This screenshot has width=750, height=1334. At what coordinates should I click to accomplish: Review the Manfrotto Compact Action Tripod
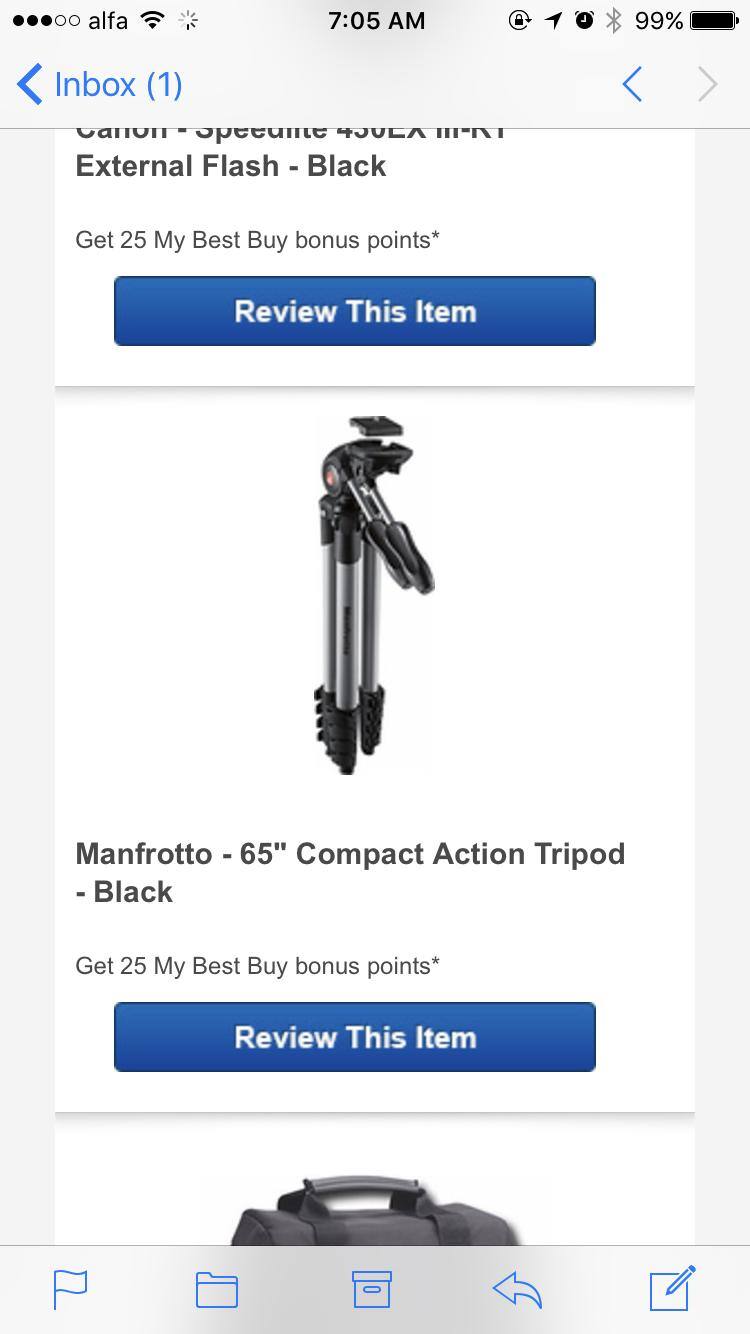pos(355,1037)
